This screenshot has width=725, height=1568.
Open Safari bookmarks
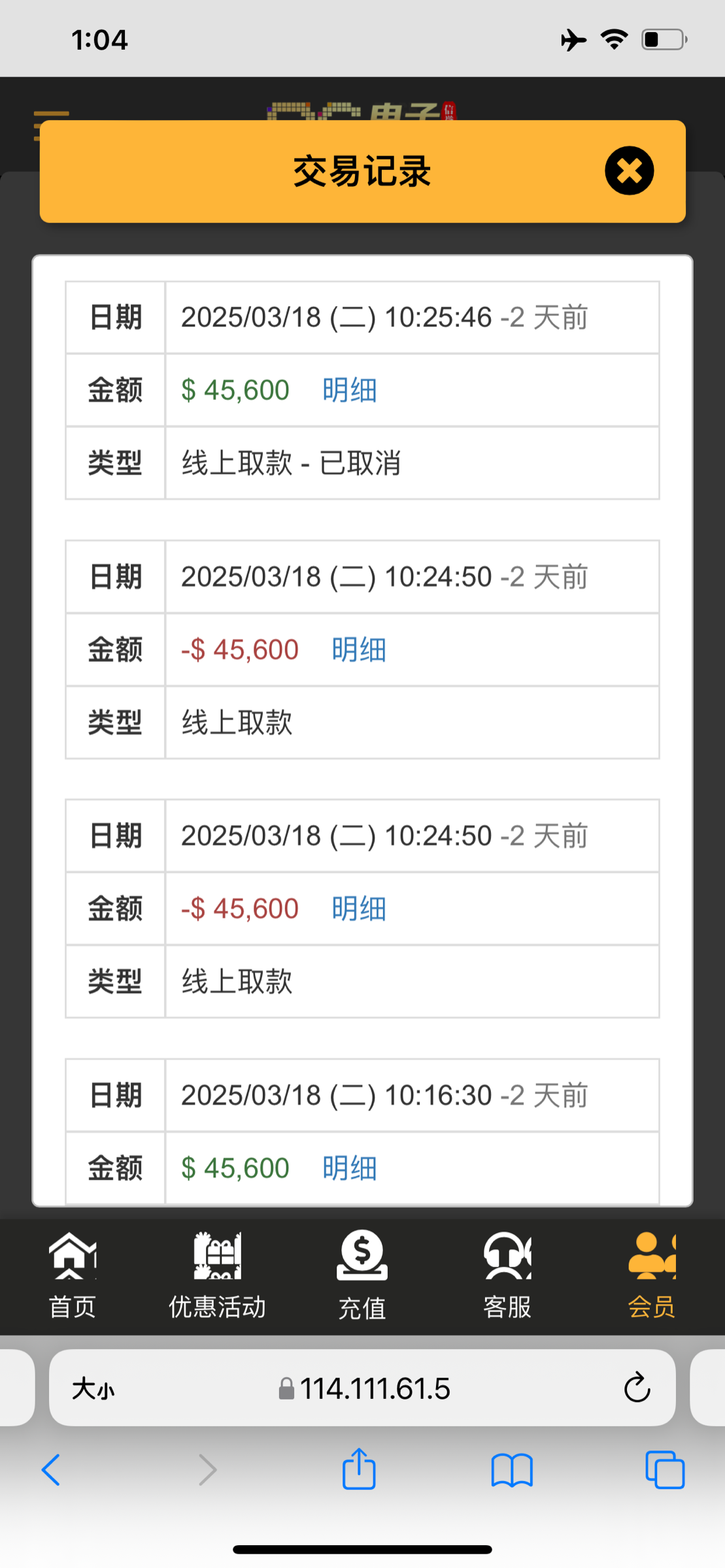tap(512, 1470)
